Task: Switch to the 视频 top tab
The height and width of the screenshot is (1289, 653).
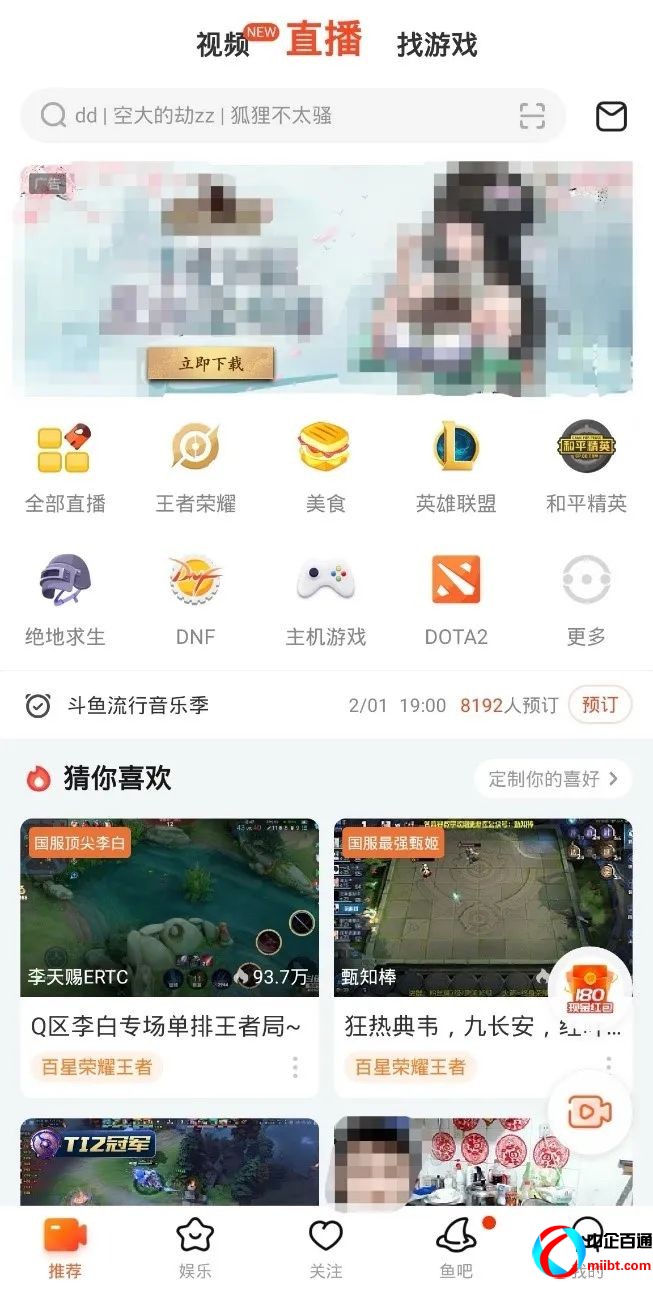Action: pos(223,45)
